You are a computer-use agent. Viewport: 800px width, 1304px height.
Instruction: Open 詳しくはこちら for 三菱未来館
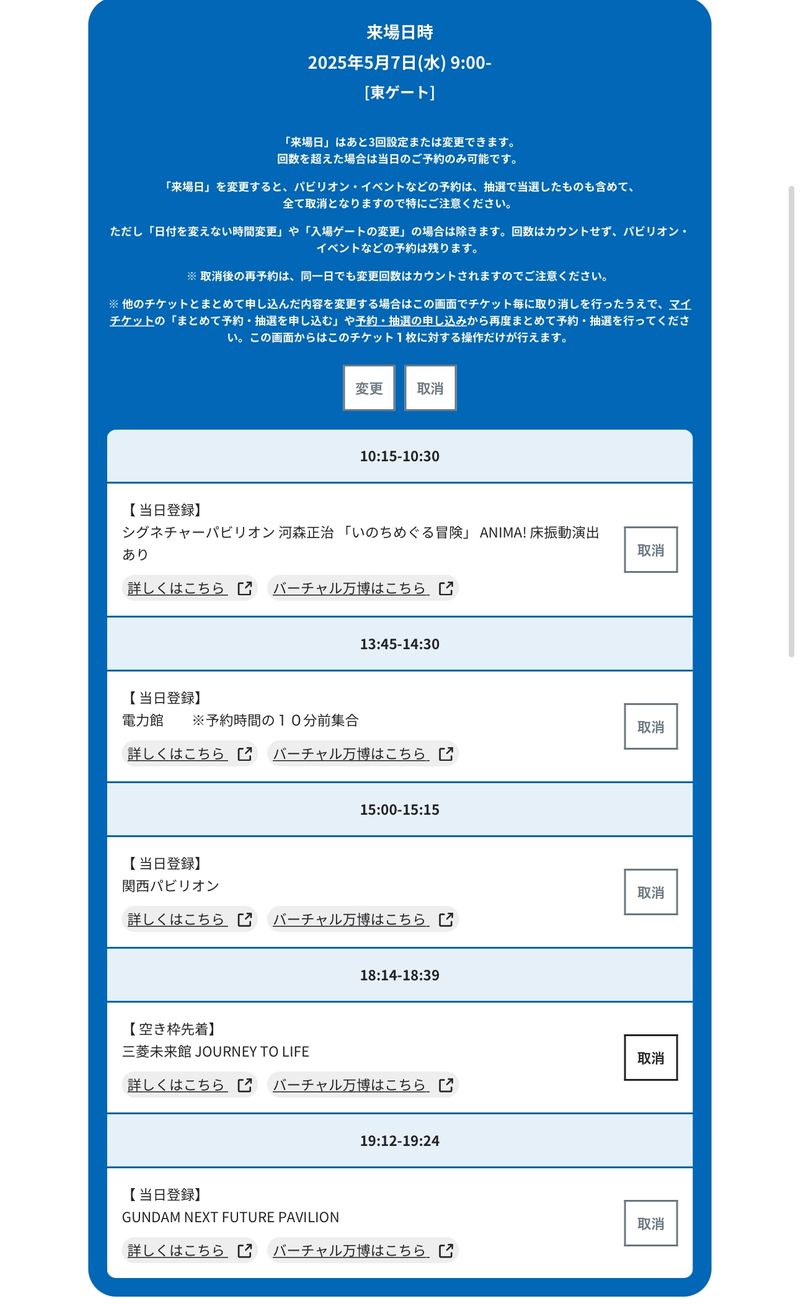(189, 1085)
